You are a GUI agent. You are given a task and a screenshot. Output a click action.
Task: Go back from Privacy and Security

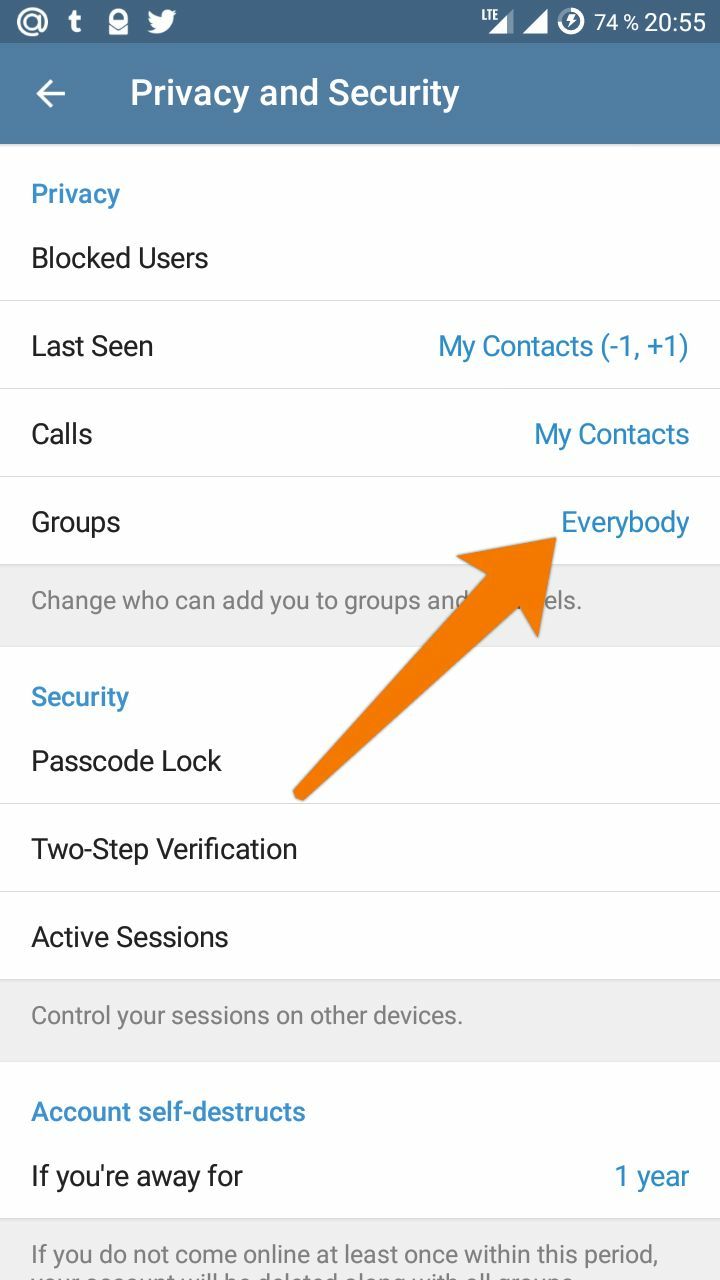click(50, 94)
